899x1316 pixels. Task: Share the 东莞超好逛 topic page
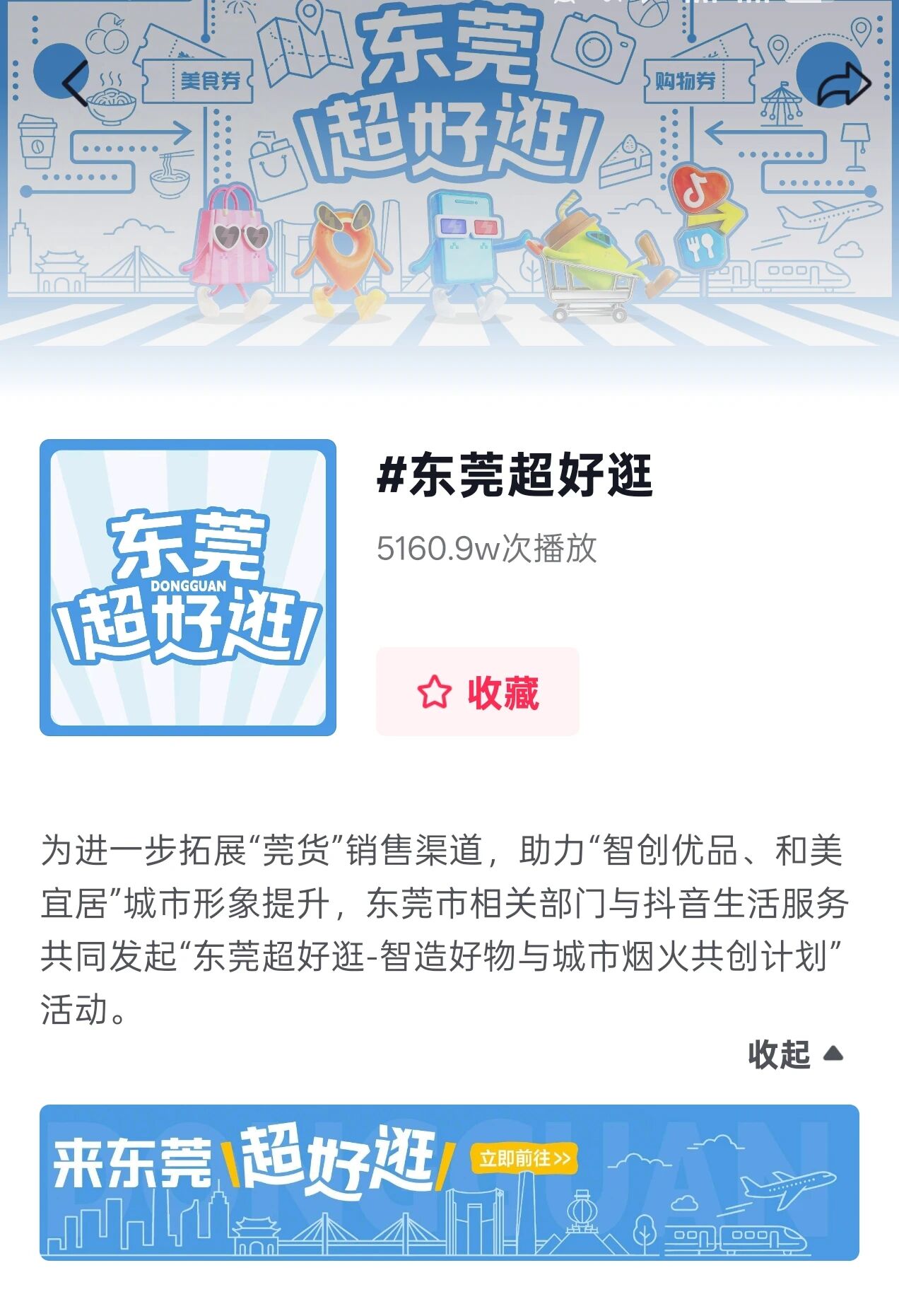click(843, 84)
